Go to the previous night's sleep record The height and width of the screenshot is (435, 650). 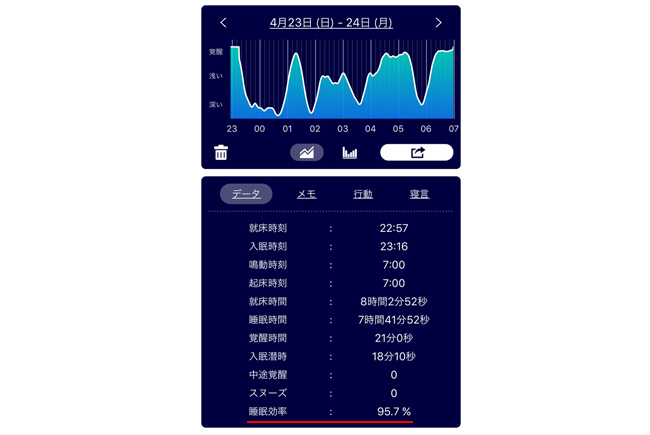223,23
